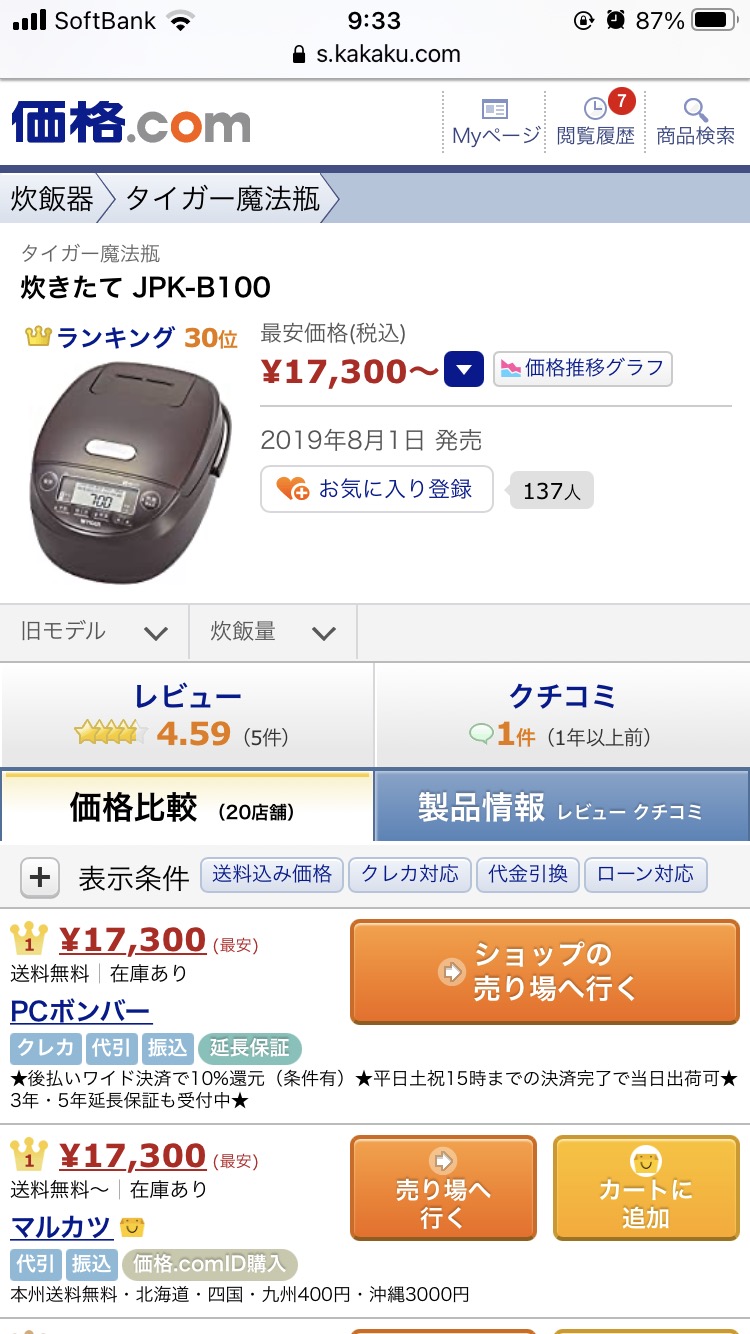This screenshot has width=750, height=1334.
Task: Tap ショップの売り場へ行く for PCボンバー
Action: pos(545,971)
